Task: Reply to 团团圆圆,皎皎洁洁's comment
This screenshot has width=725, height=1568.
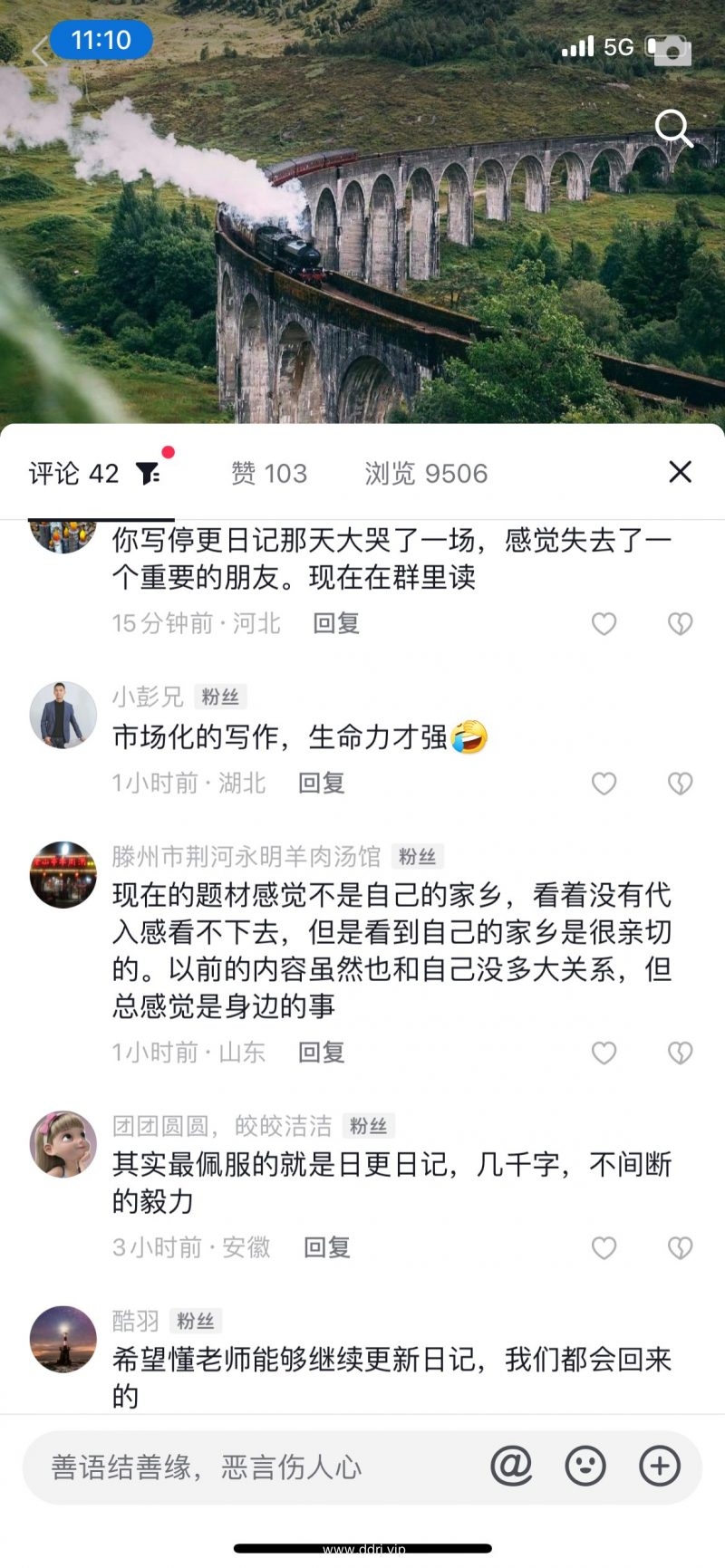Action: (326, 1247)
